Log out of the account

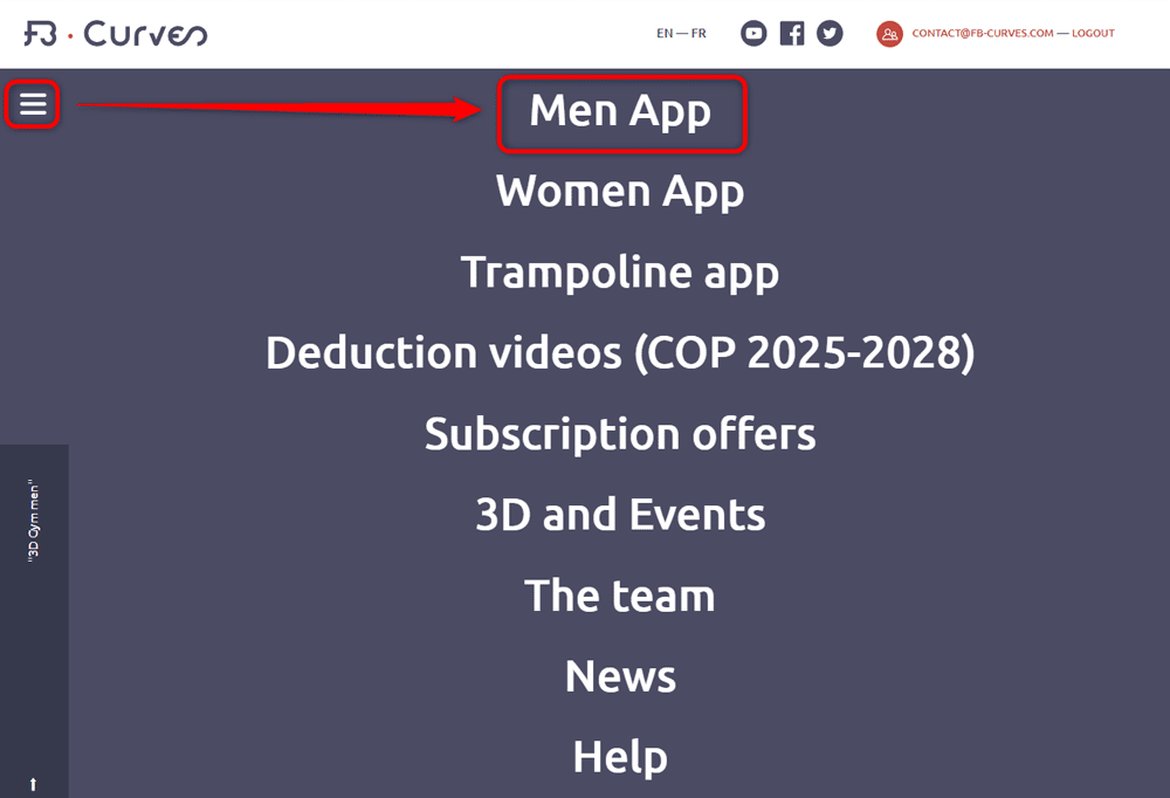click(1093, 34)
